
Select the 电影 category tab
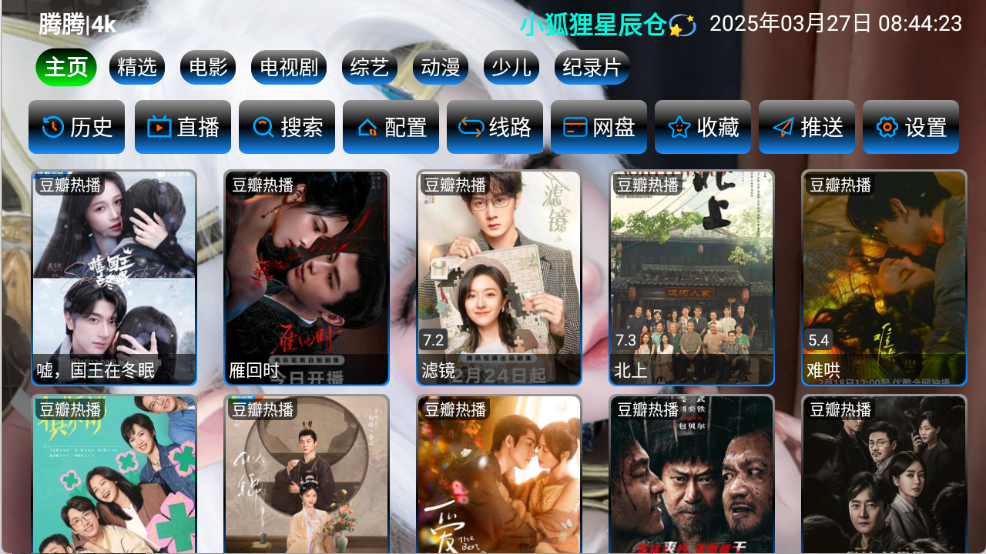(208, 68)
